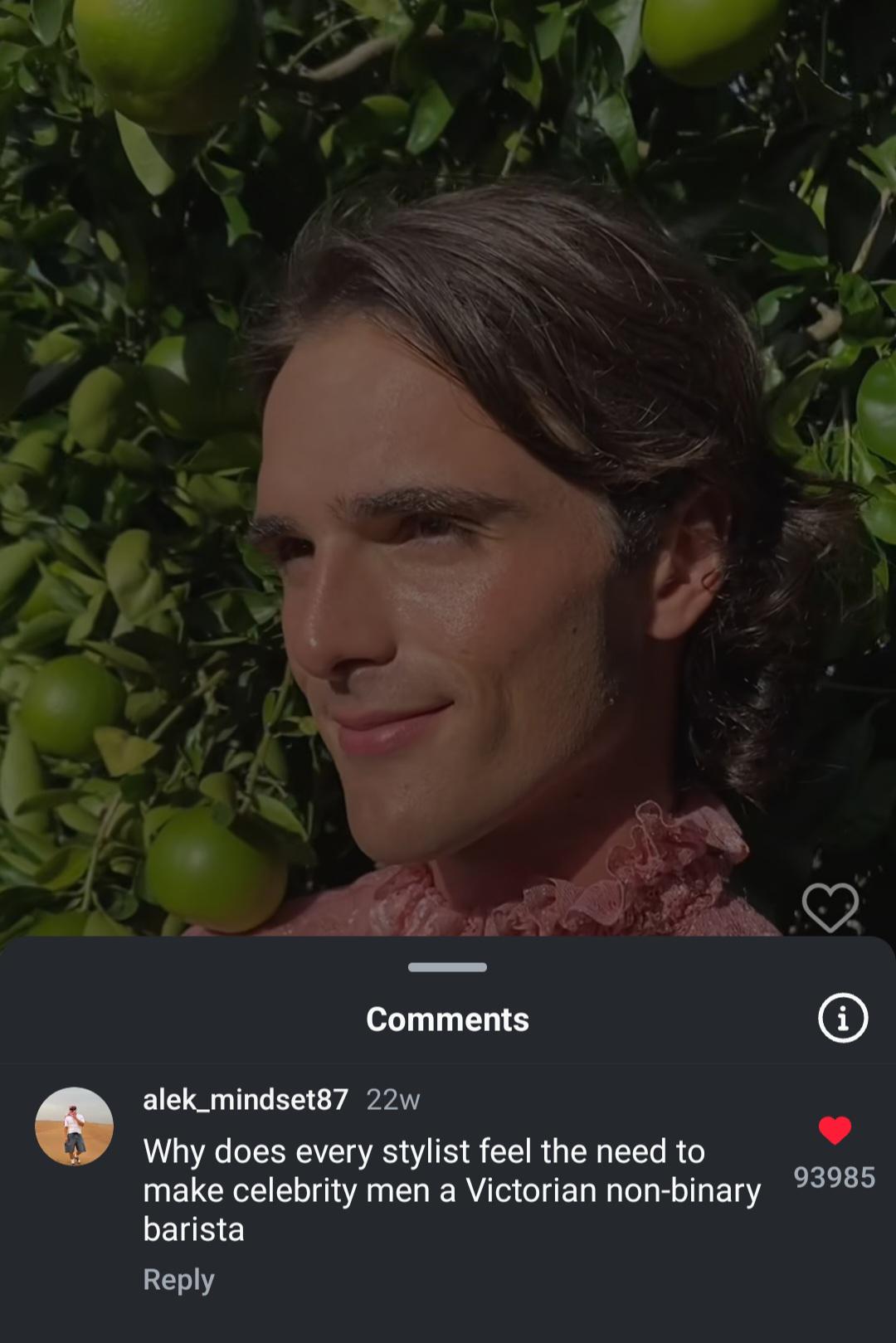
Task: Like the video with the heart outline
Action: click(830, 907)
